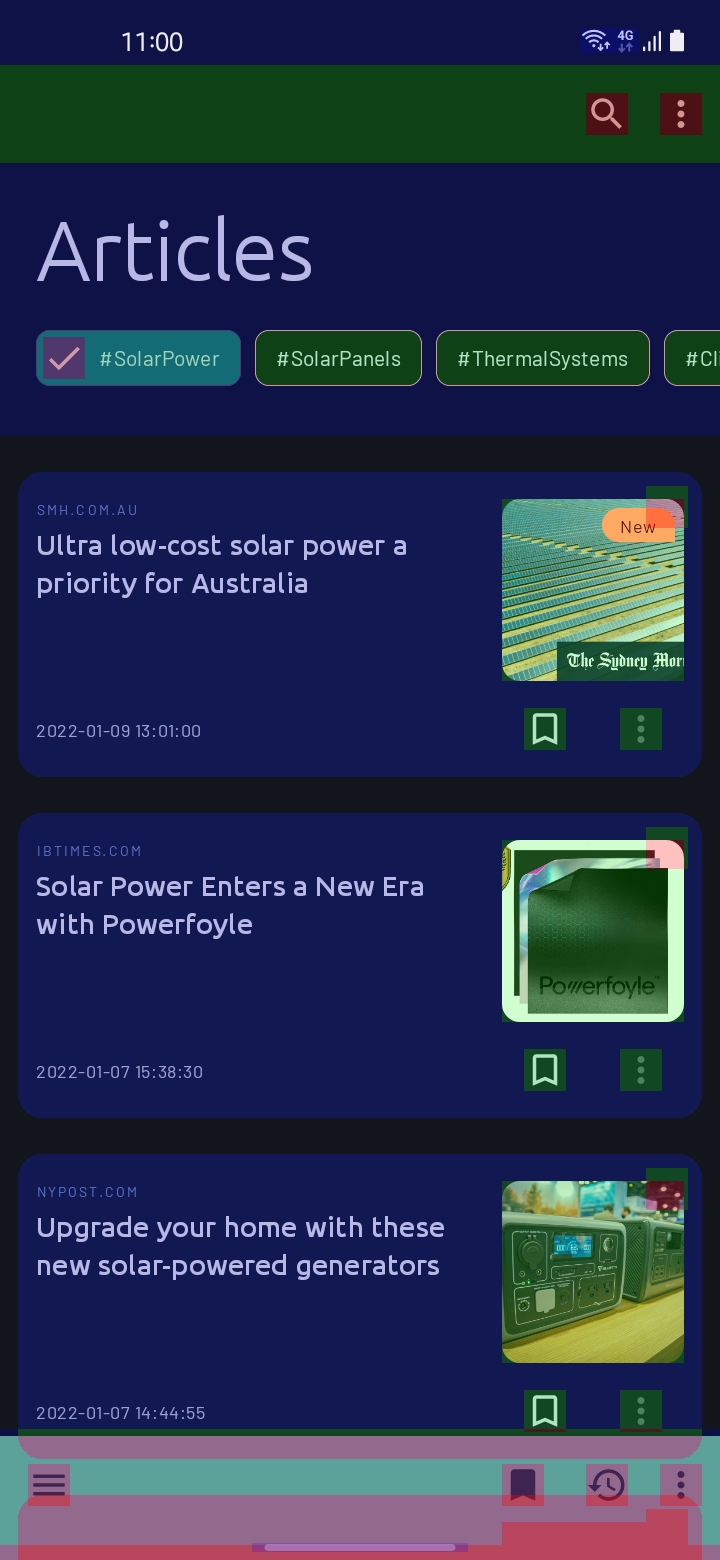Filter articles by #SolarPanels
Screen dimensions: 720x1560
338,358
